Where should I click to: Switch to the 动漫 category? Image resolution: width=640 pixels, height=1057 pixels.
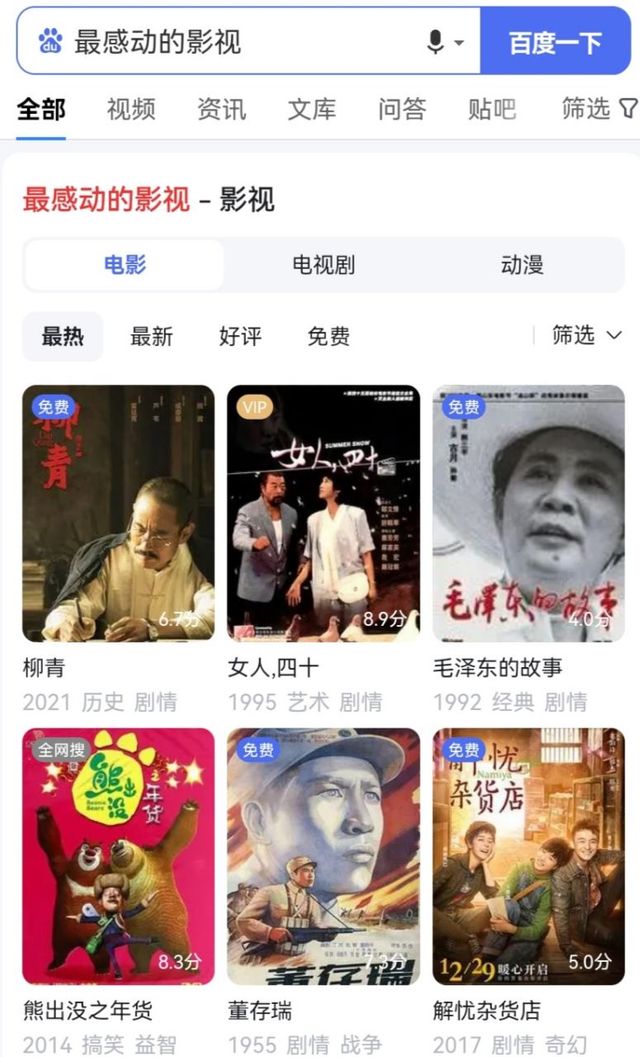522,265
